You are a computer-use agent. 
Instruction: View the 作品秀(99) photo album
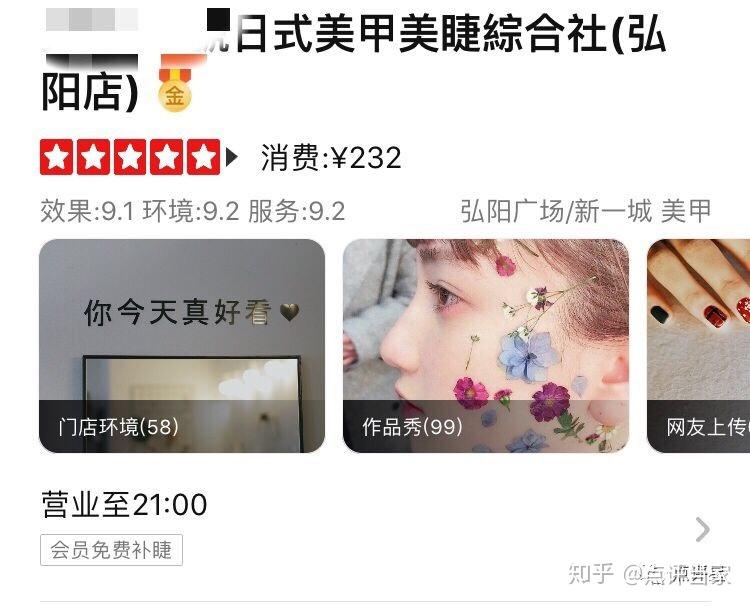pyautogui.click(x=486, y=346)
